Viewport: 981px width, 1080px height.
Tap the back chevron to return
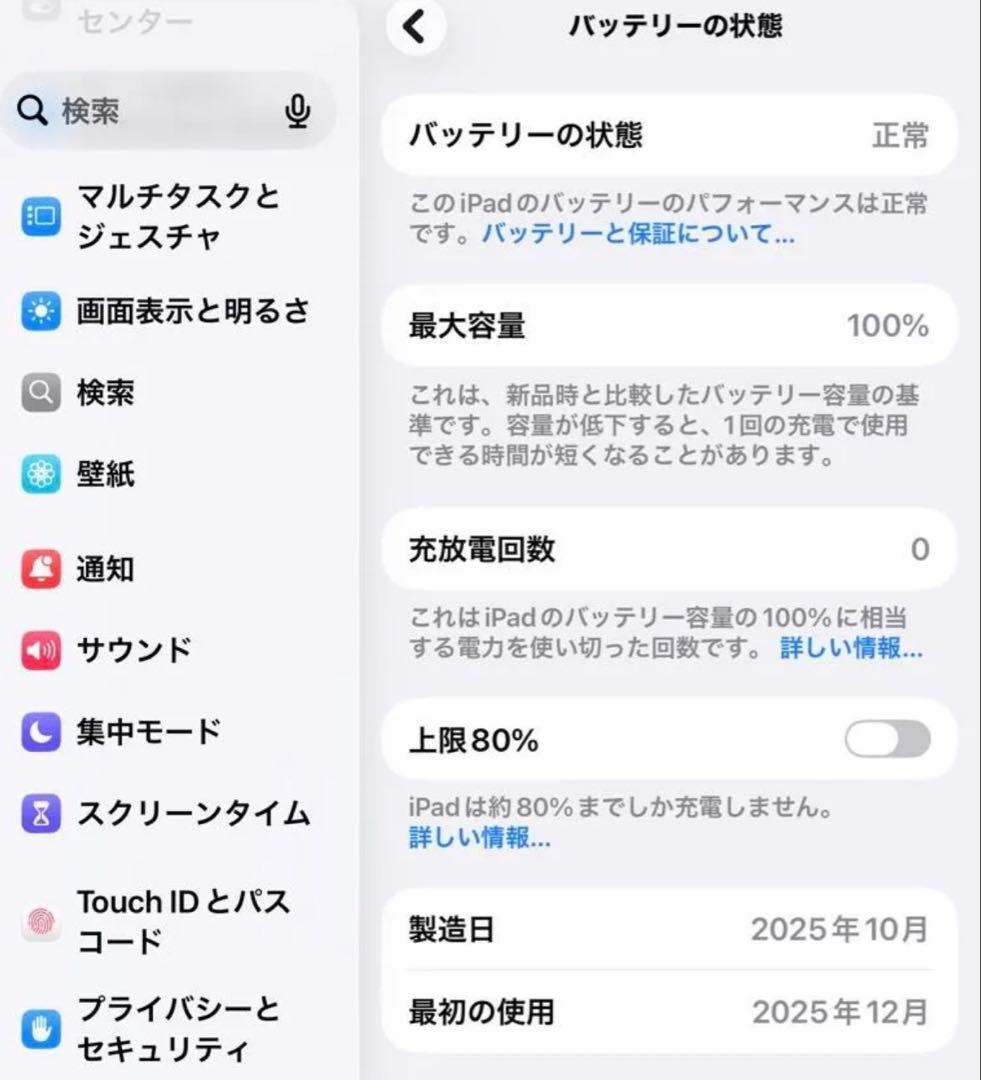point(416,27)
